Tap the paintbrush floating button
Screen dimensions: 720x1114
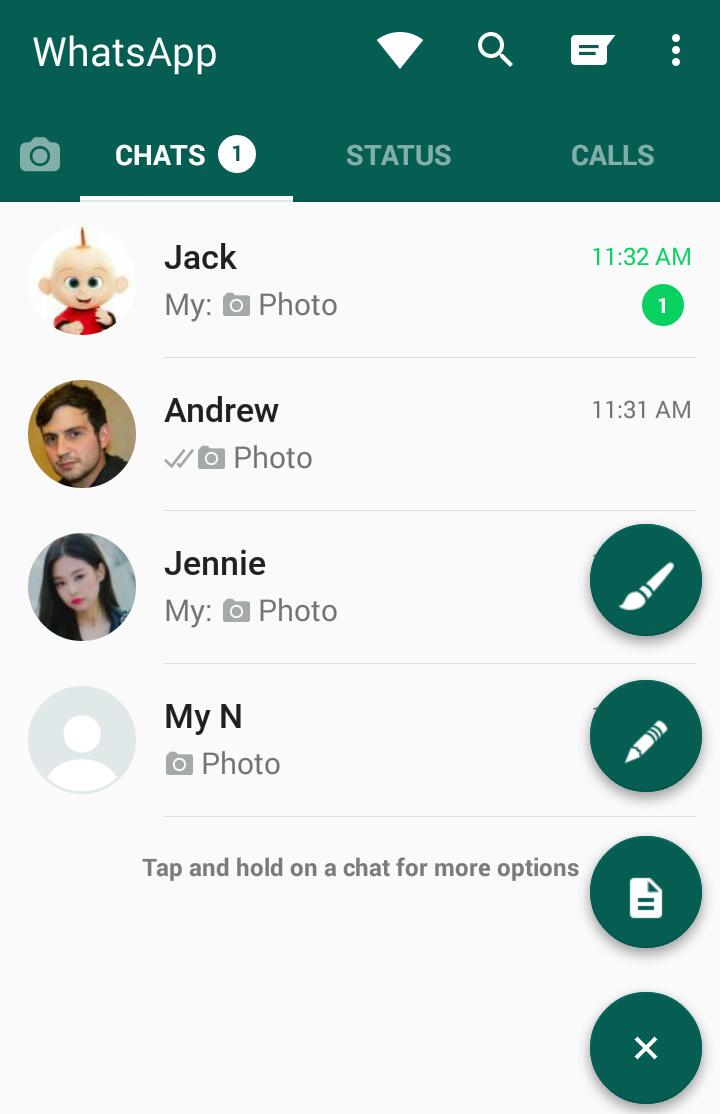[x=646, y=581]
